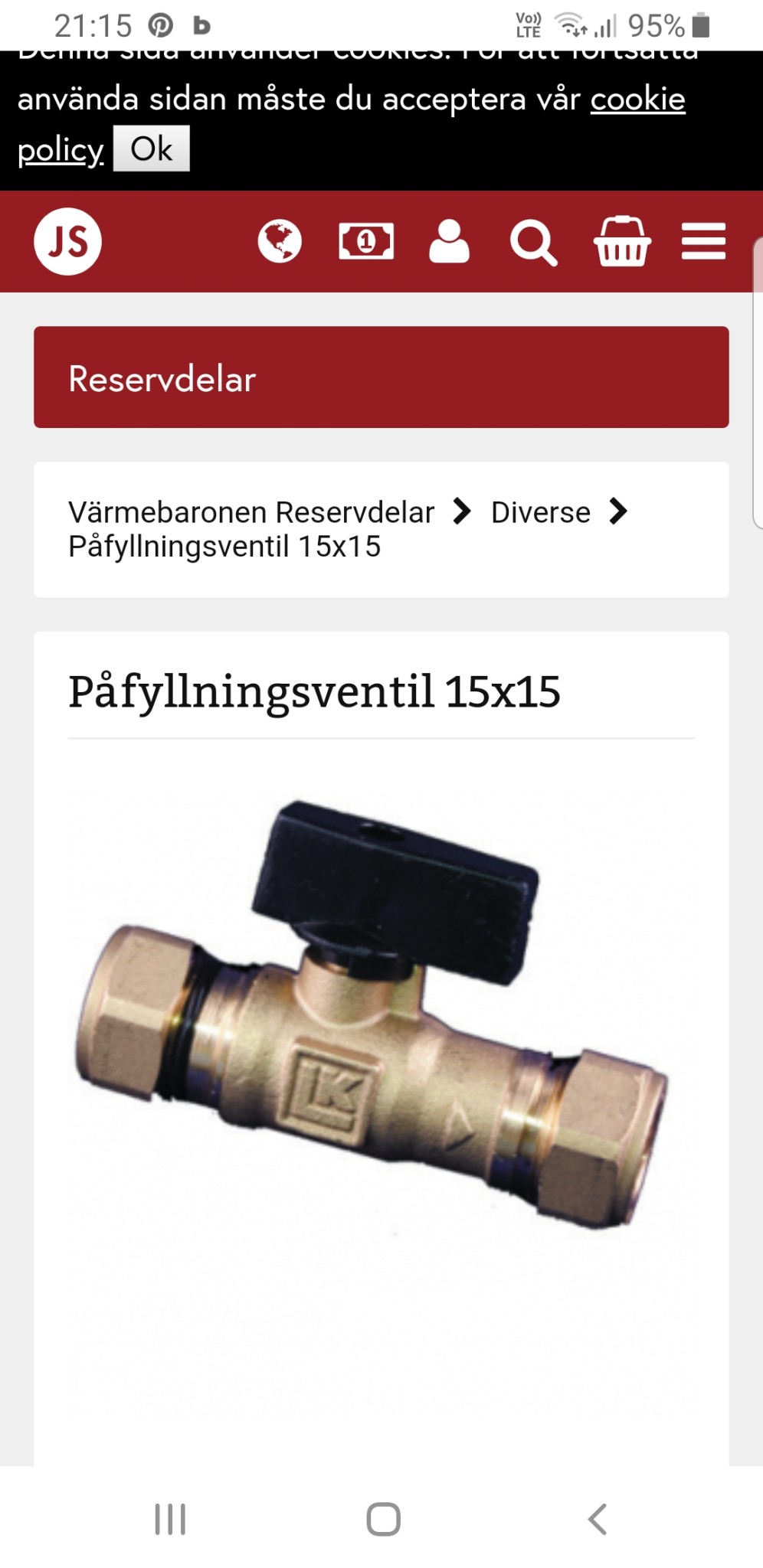
Task: Tap the system back button
Action: [x=598, y=1519]
